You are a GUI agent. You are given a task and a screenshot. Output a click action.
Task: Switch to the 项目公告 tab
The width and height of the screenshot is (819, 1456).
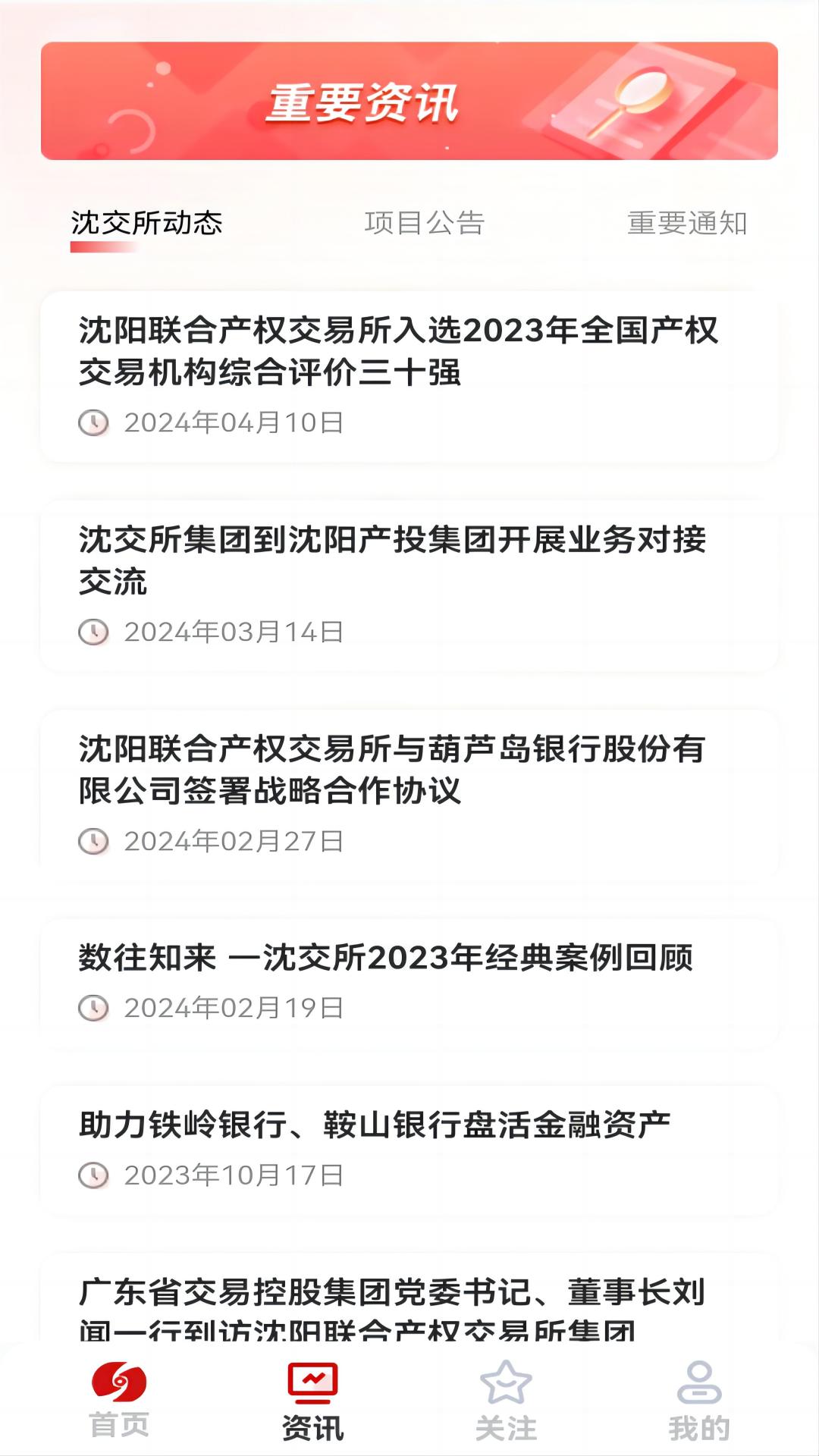tap(424, 223)
